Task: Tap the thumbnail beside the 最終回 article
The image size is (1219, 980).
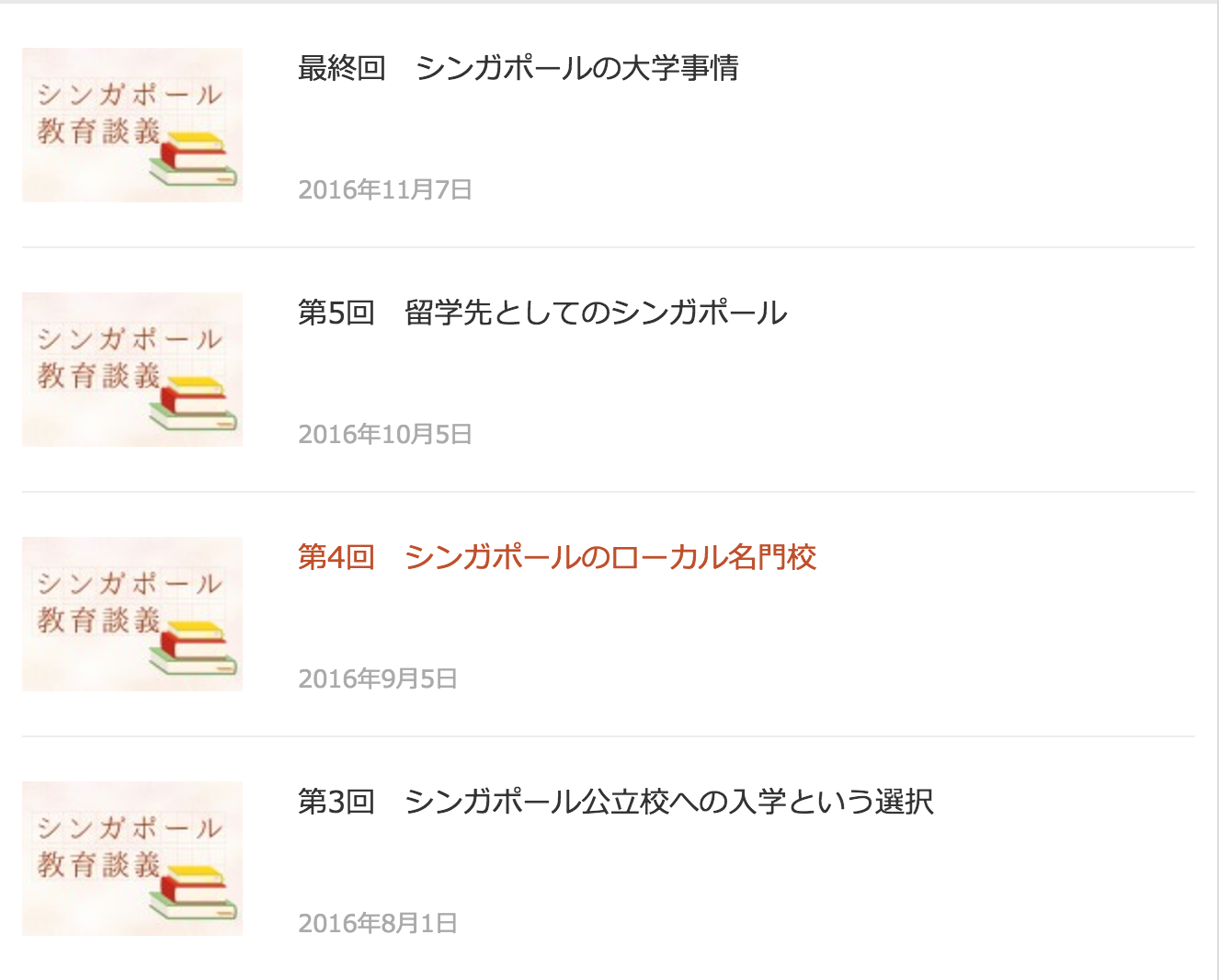Action: click(x=132, y=125)
